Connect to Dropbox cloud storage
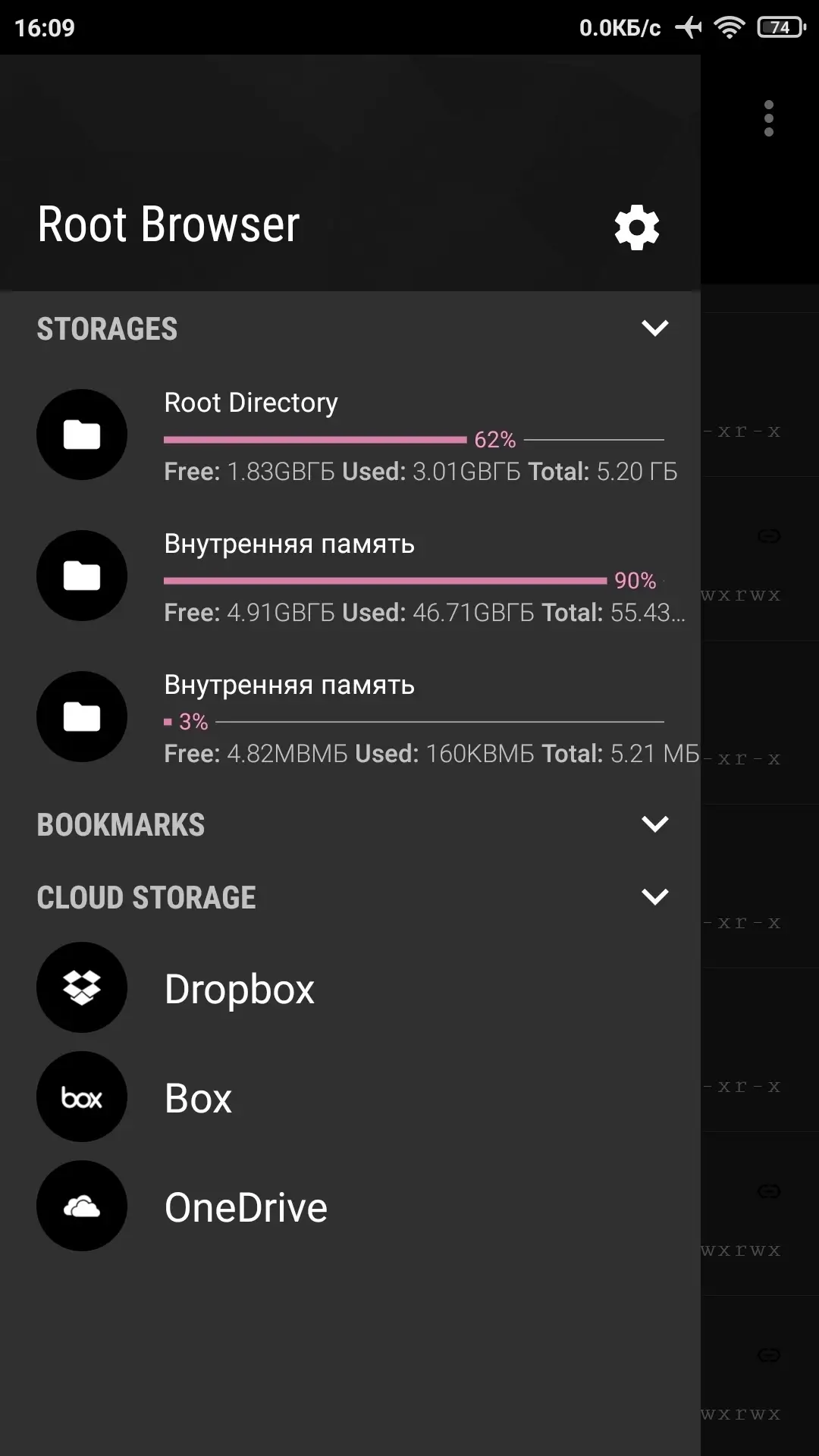Screen dimensions: 819x1456 pos(239,988)
